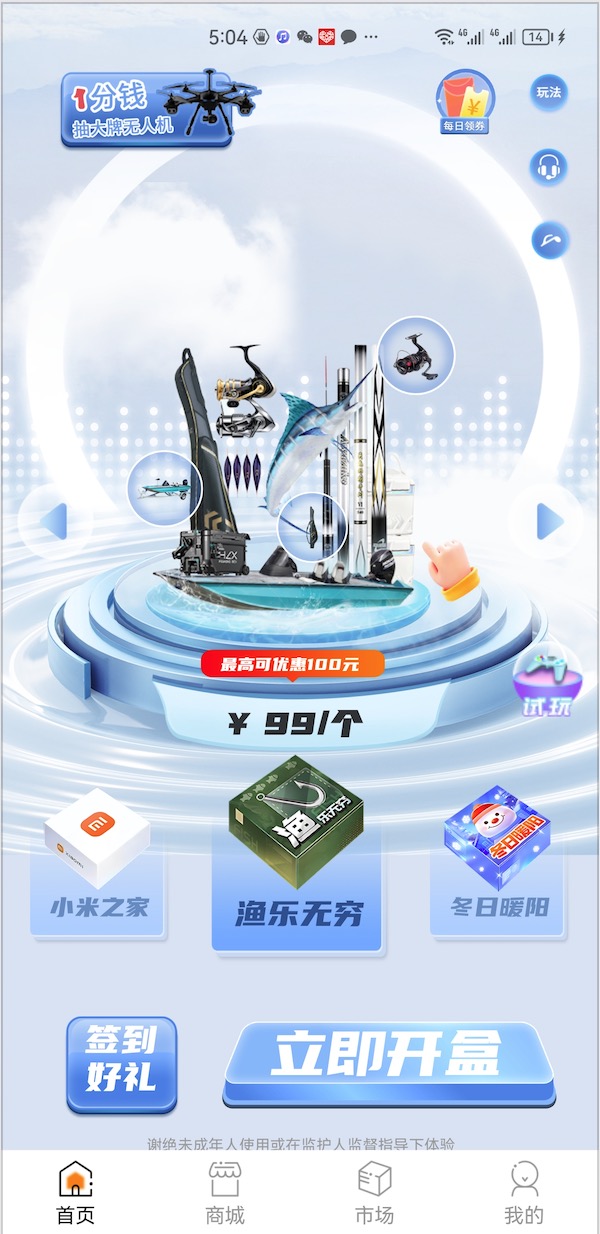Tap the 试玩 trial play button
This screenshot has width=600, height=1234.
point(547,680)
